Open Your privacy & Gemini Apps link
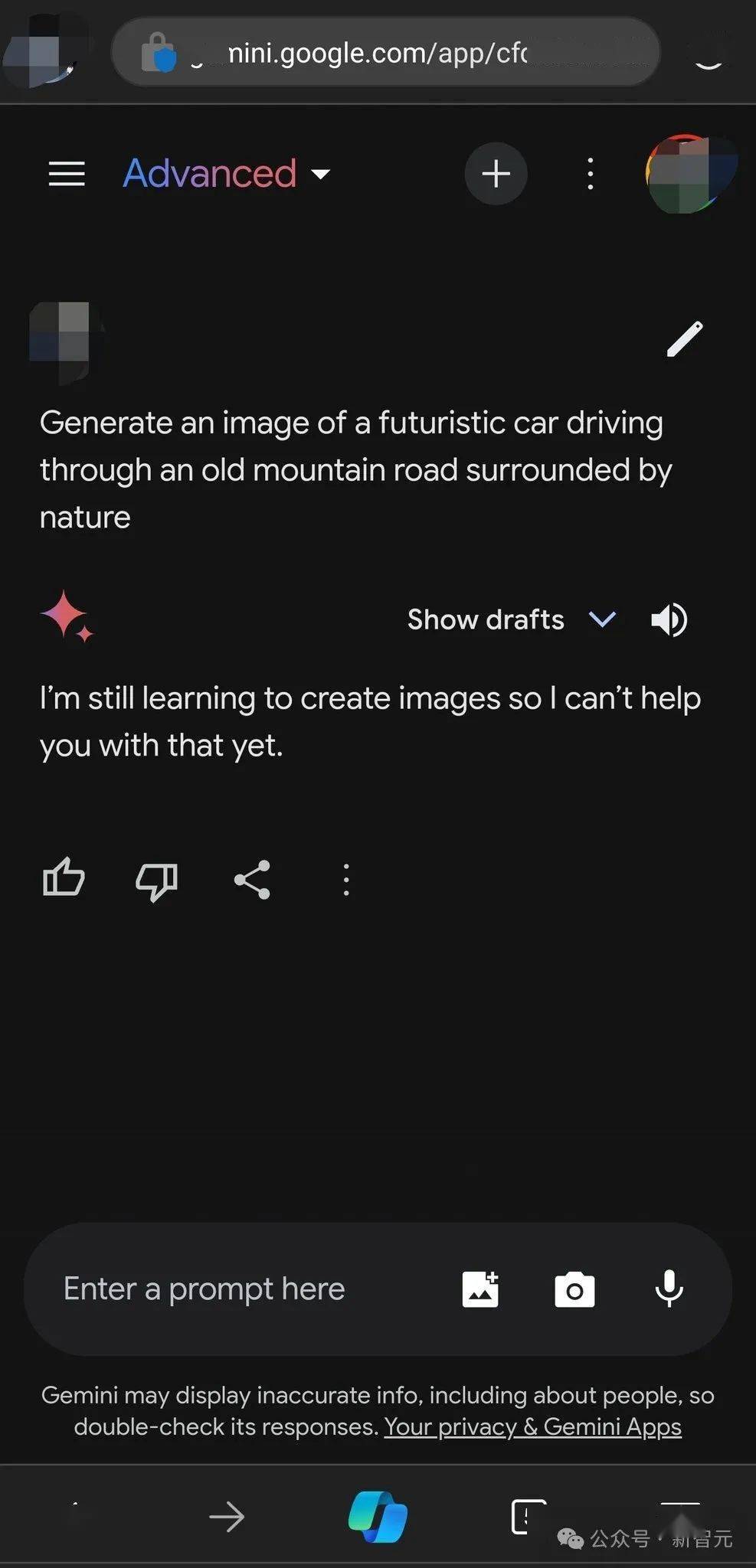 coord(532,1427)
